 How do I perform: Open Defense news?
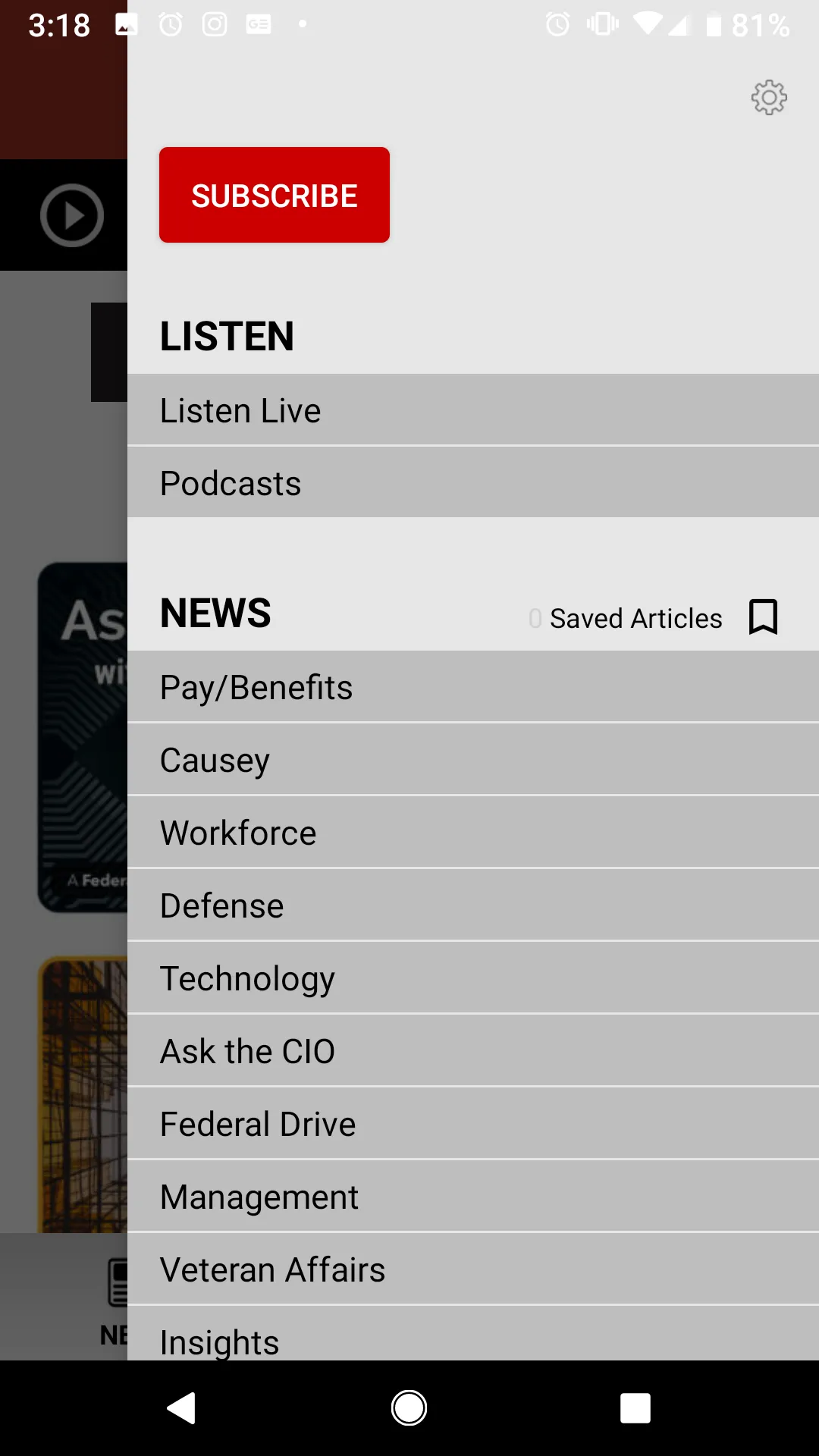pos(472,905)
